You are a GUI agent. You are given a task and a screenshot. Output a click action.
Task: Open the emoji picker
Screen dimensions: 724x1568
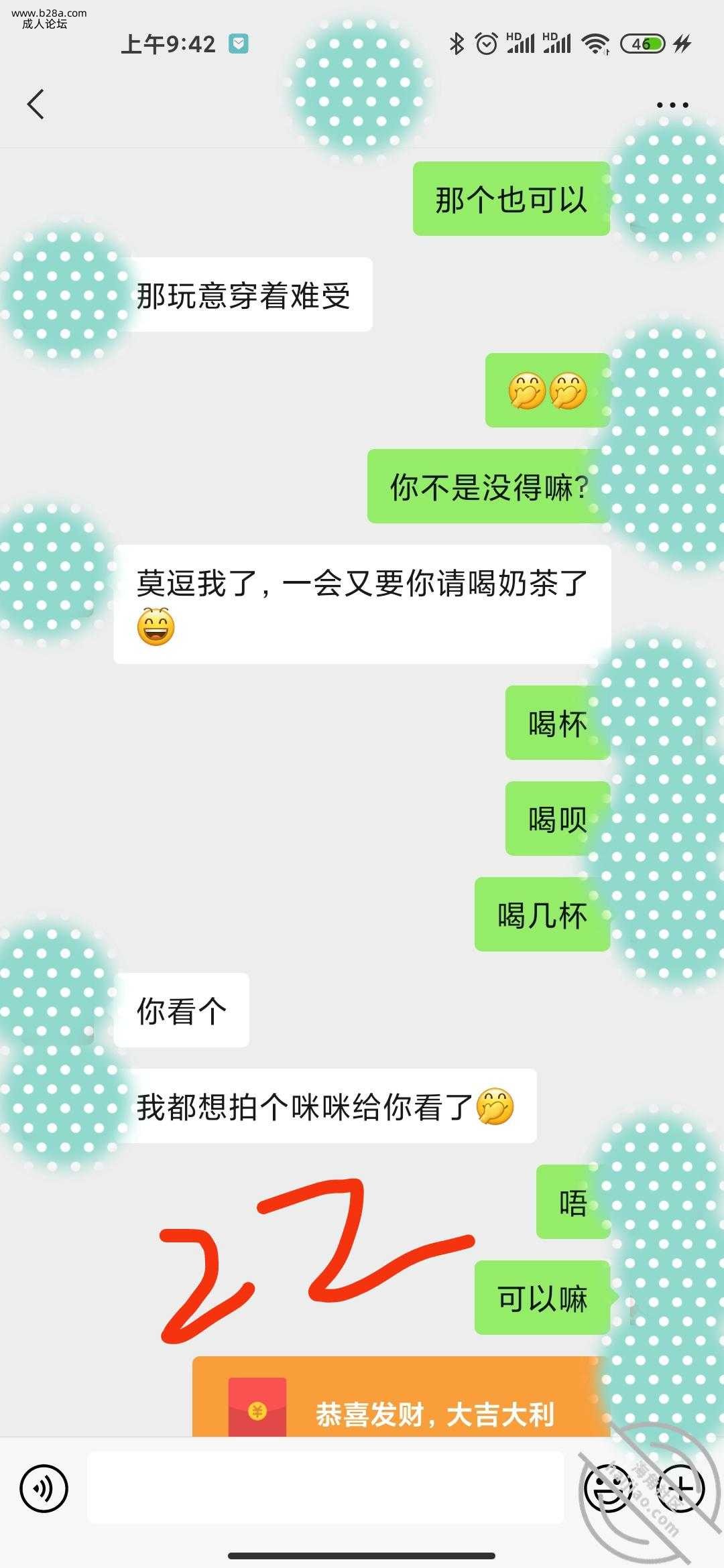coord(608,1488)
